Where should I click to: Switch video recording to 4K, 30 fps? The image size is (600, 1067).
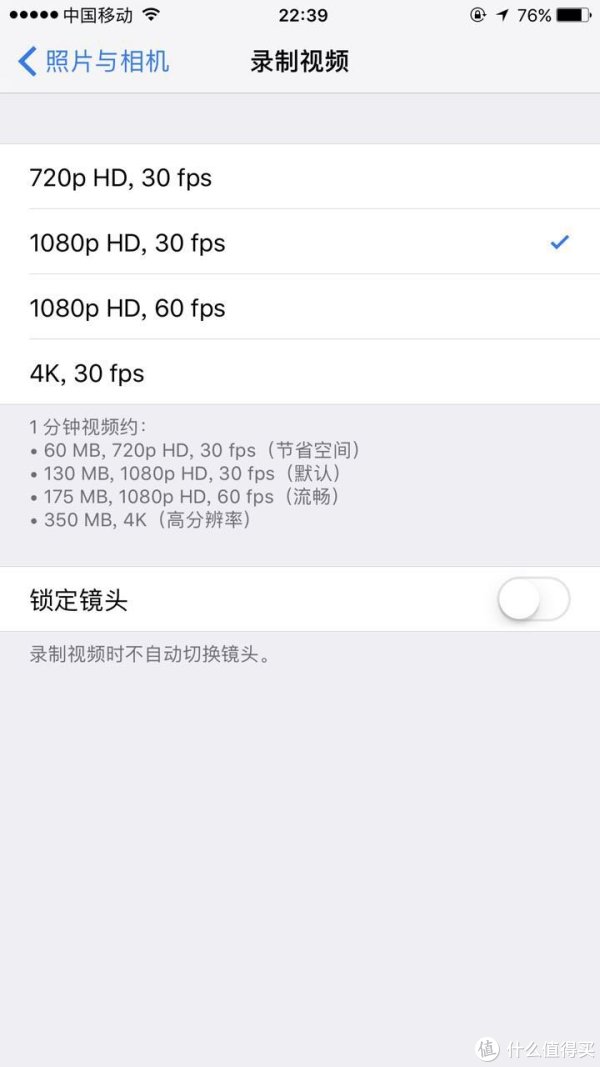tap(300, 372)
